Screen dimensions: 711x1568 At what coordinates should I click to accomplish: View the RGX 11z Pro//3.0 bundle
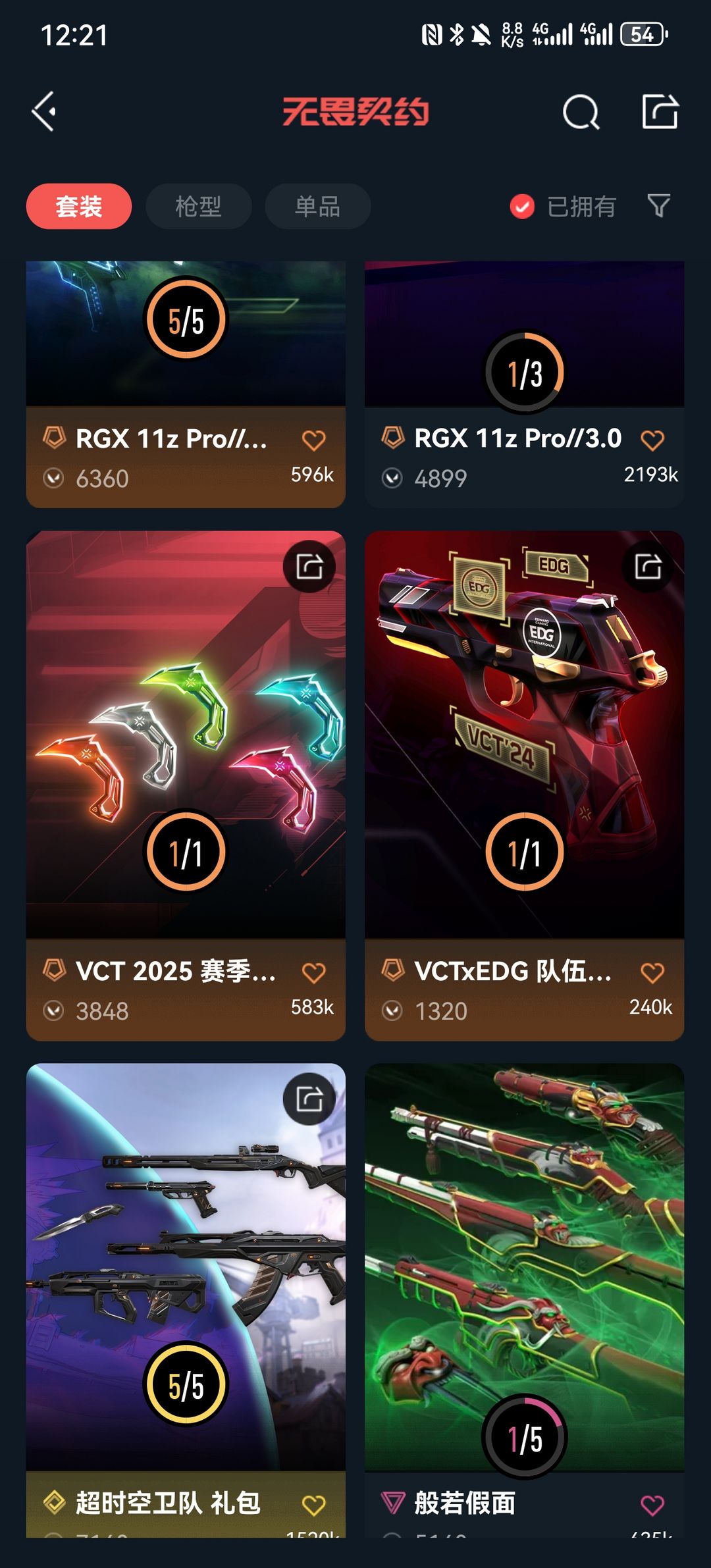(x=524, y=342)
